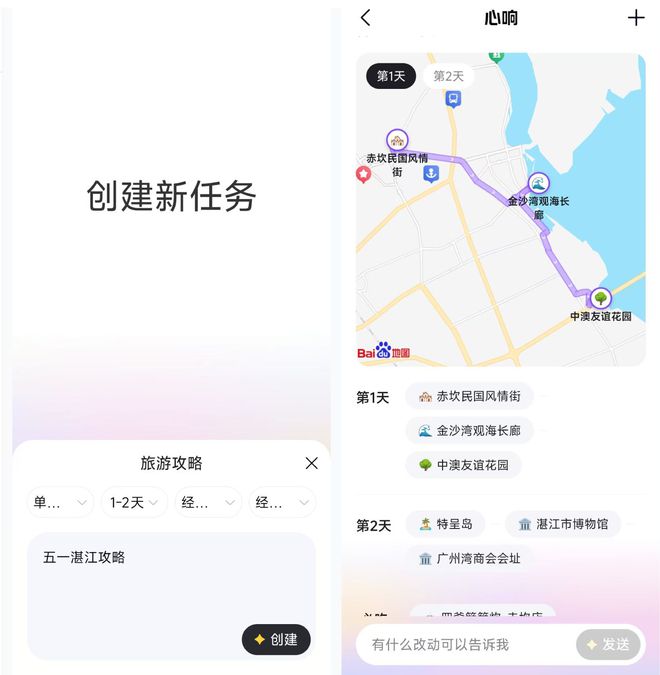Tap the 发送 send button
The width and height of the screenshot is (660, 675).
coord(608,645)
